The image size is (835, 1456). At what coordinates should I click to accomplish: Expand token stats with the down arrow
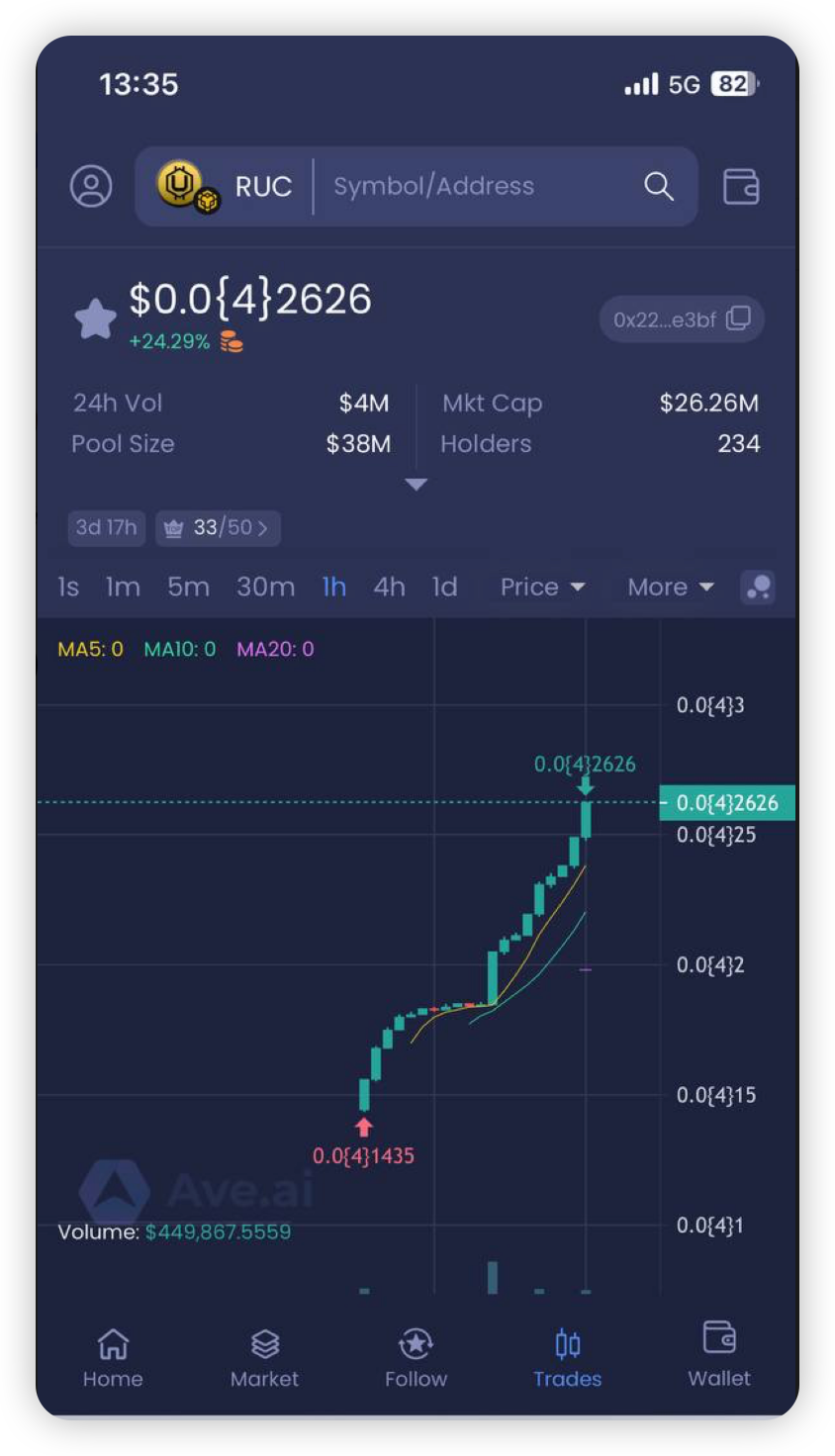coord(417,485)
